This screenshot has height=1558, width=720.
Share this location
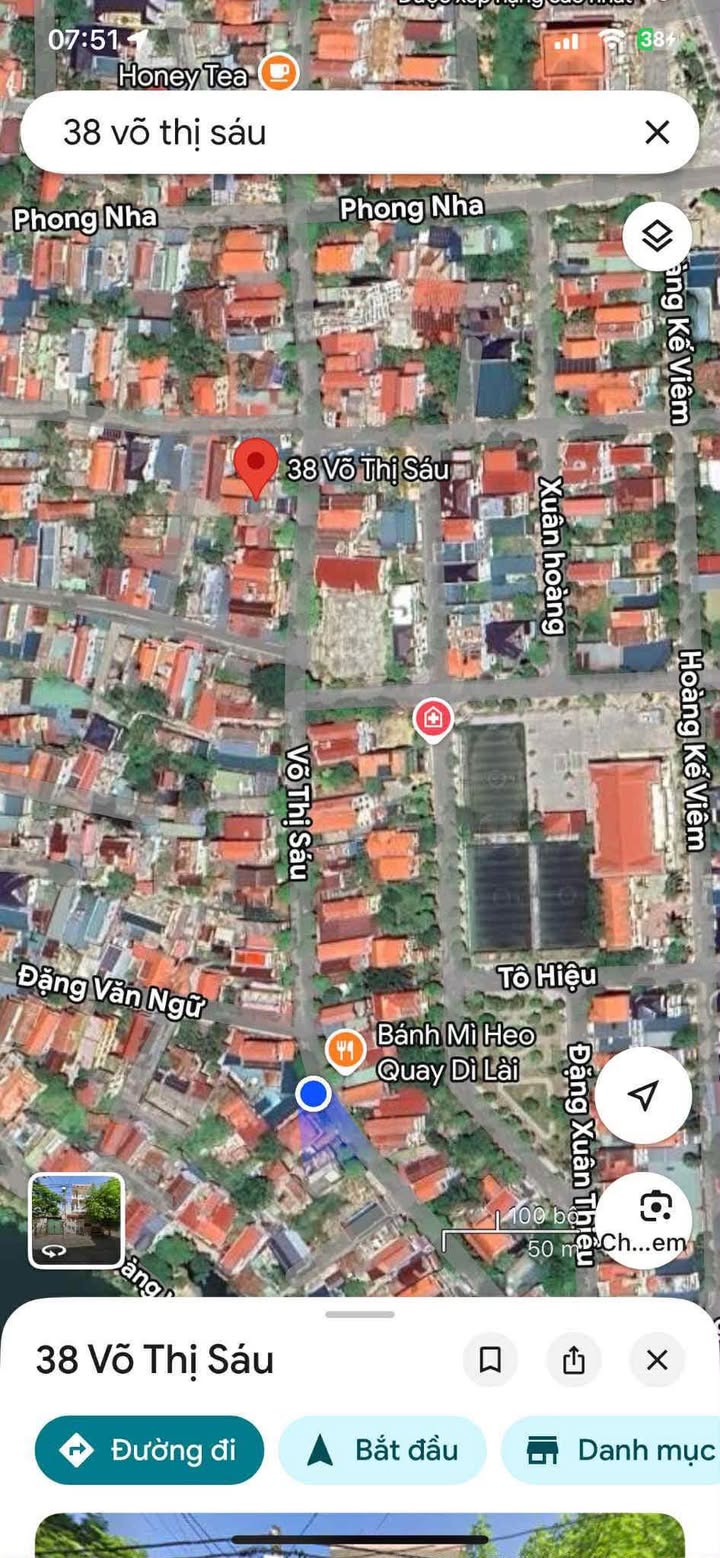574,1360
